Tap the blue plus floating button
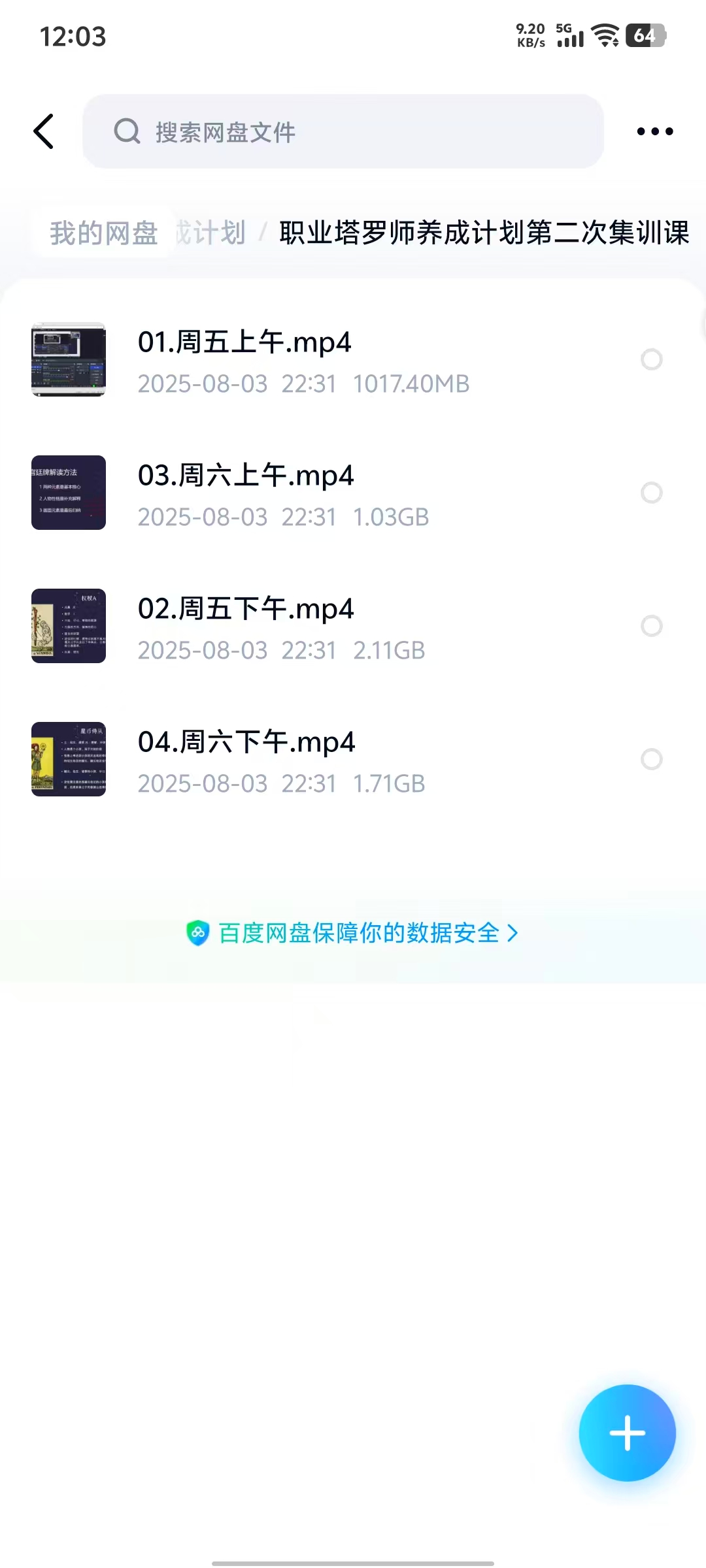This screenshot has width=706, height=1568. pyautogui.click(x=627, y=1433)
